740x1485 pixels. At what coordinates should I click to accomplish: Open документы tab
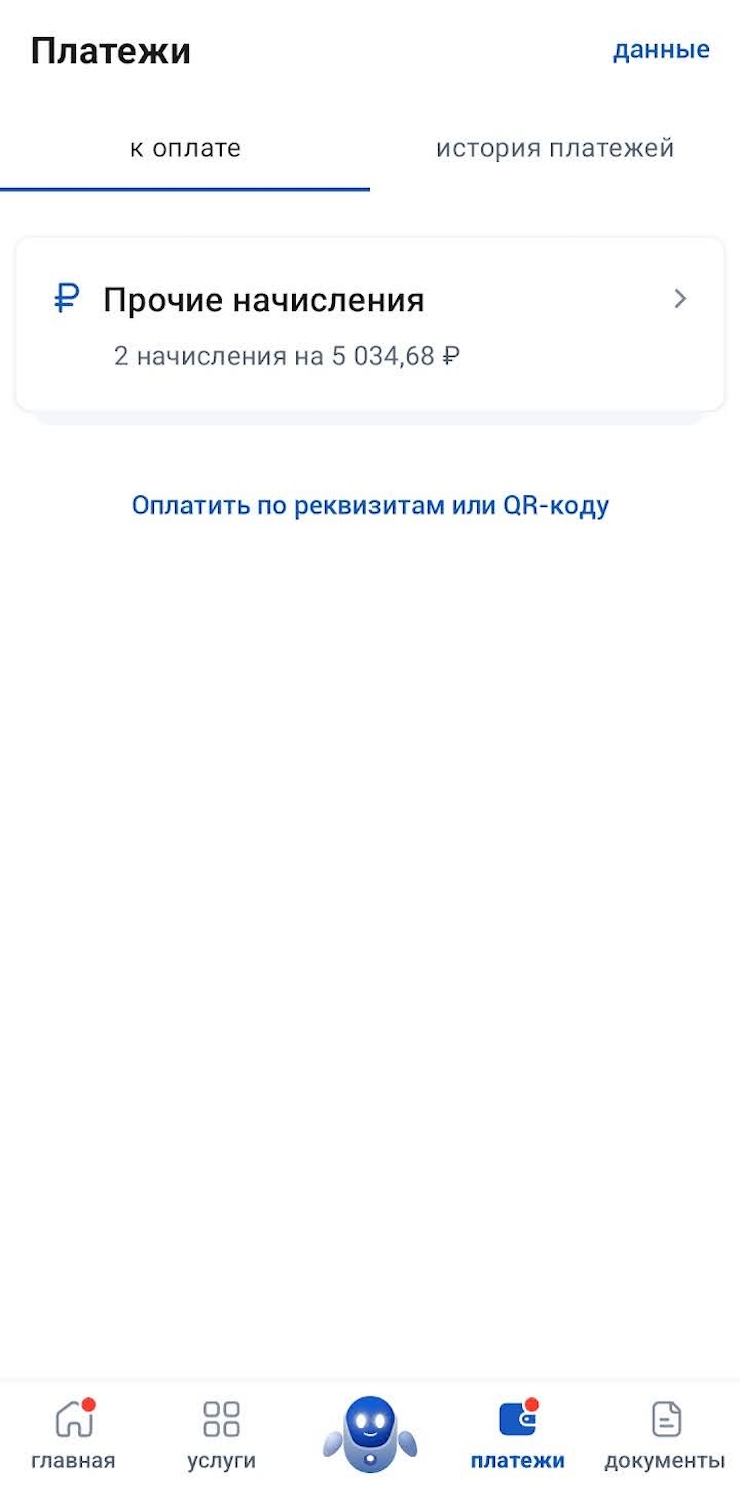[x=665, y=1435]
